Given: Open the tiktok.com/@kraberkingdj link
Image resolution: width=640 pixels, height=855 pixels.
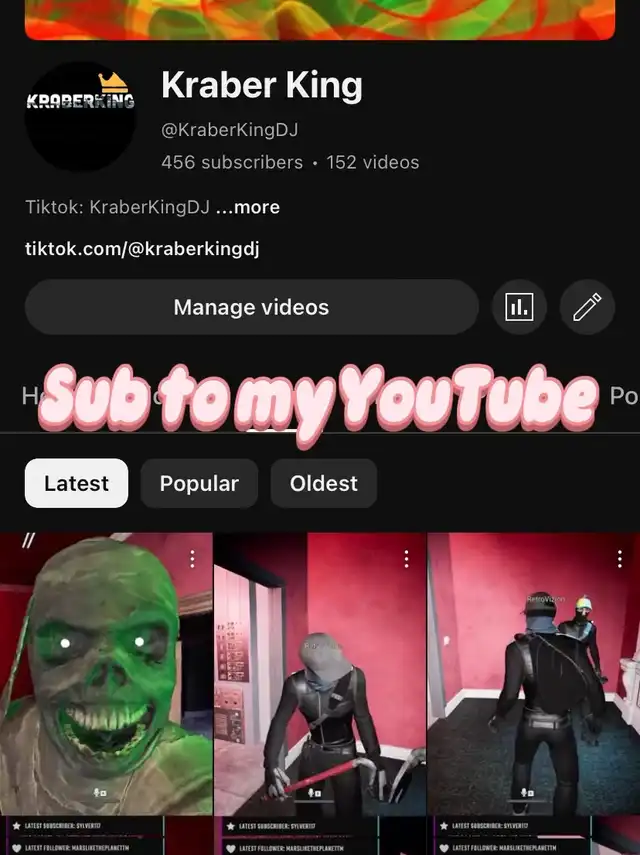Looking at the screenshot, I should click(x=142, y=249).
